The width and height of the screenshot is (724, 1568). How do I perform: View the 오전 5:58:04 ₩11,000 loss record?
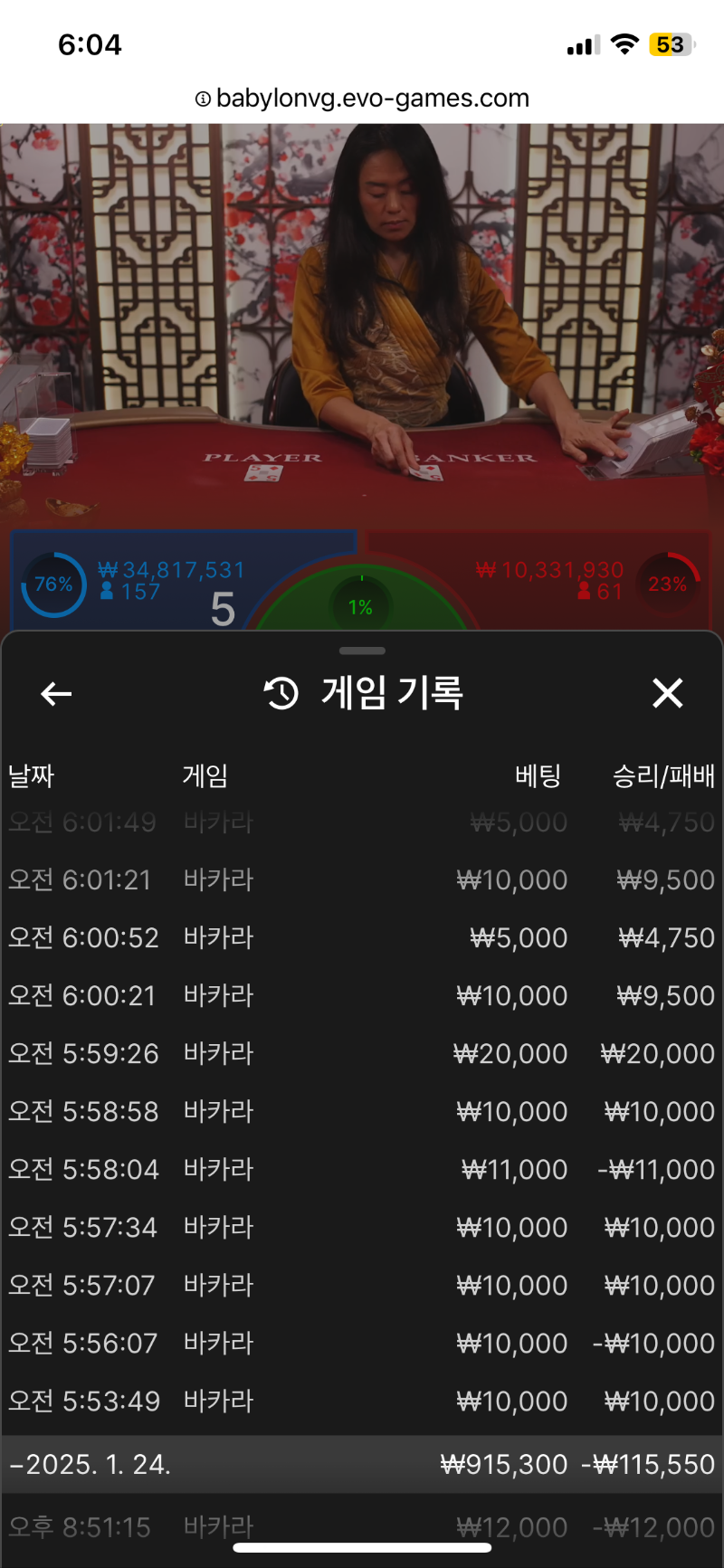click(362, 1170)
